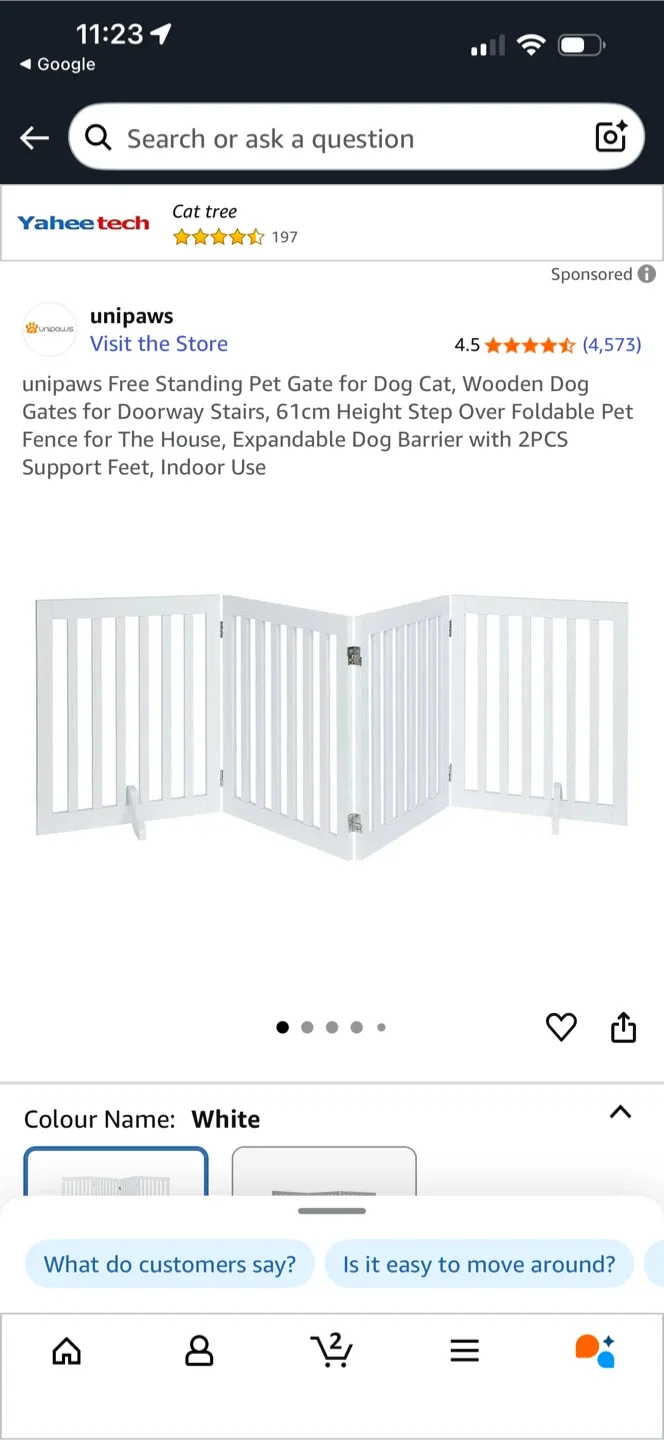Open the pet gate product image
The height and width of the screenshot is (1440, 664).
[x=332, y=725]
